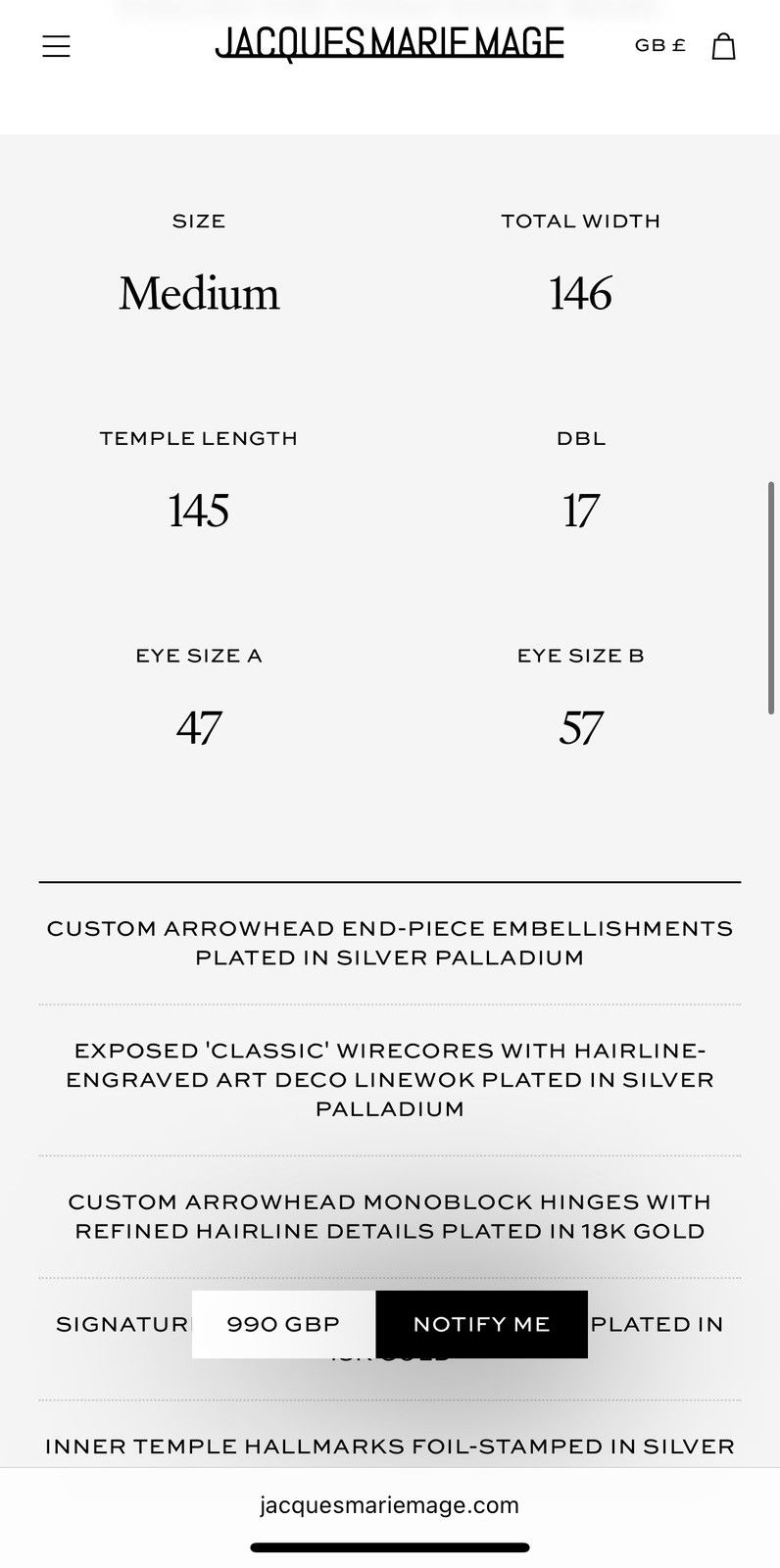
Task: Tap the Notify Me button
Action: (x=481, y=1324)
